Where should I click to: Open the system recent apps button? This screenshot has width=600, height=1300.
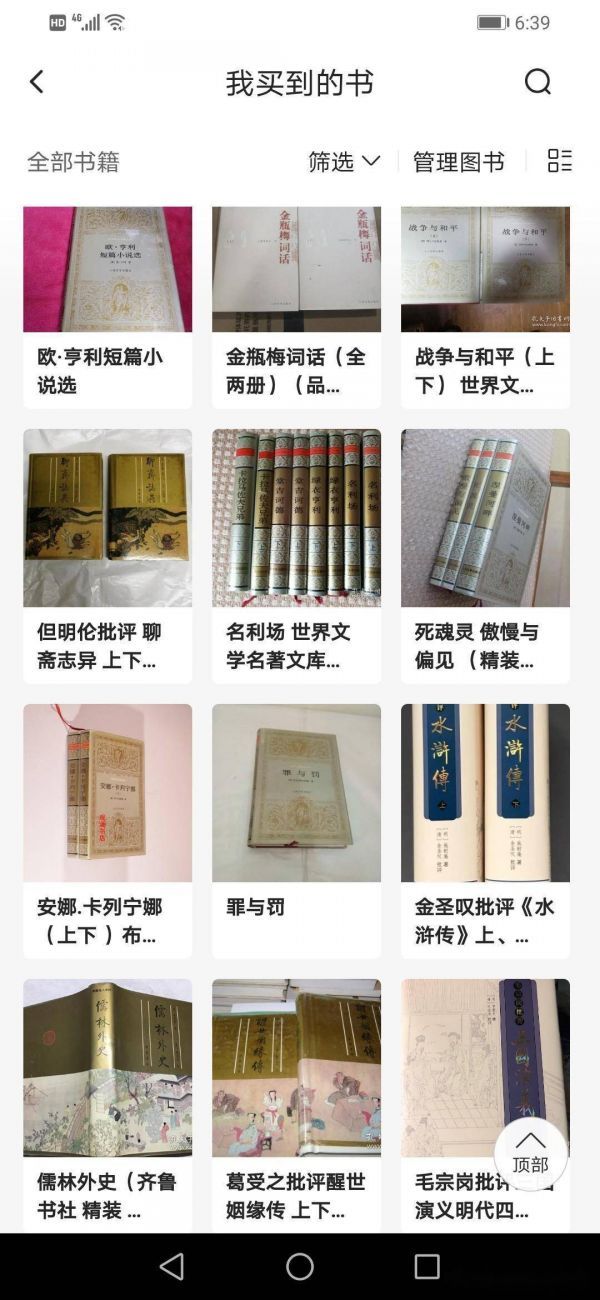point(427,1266)
